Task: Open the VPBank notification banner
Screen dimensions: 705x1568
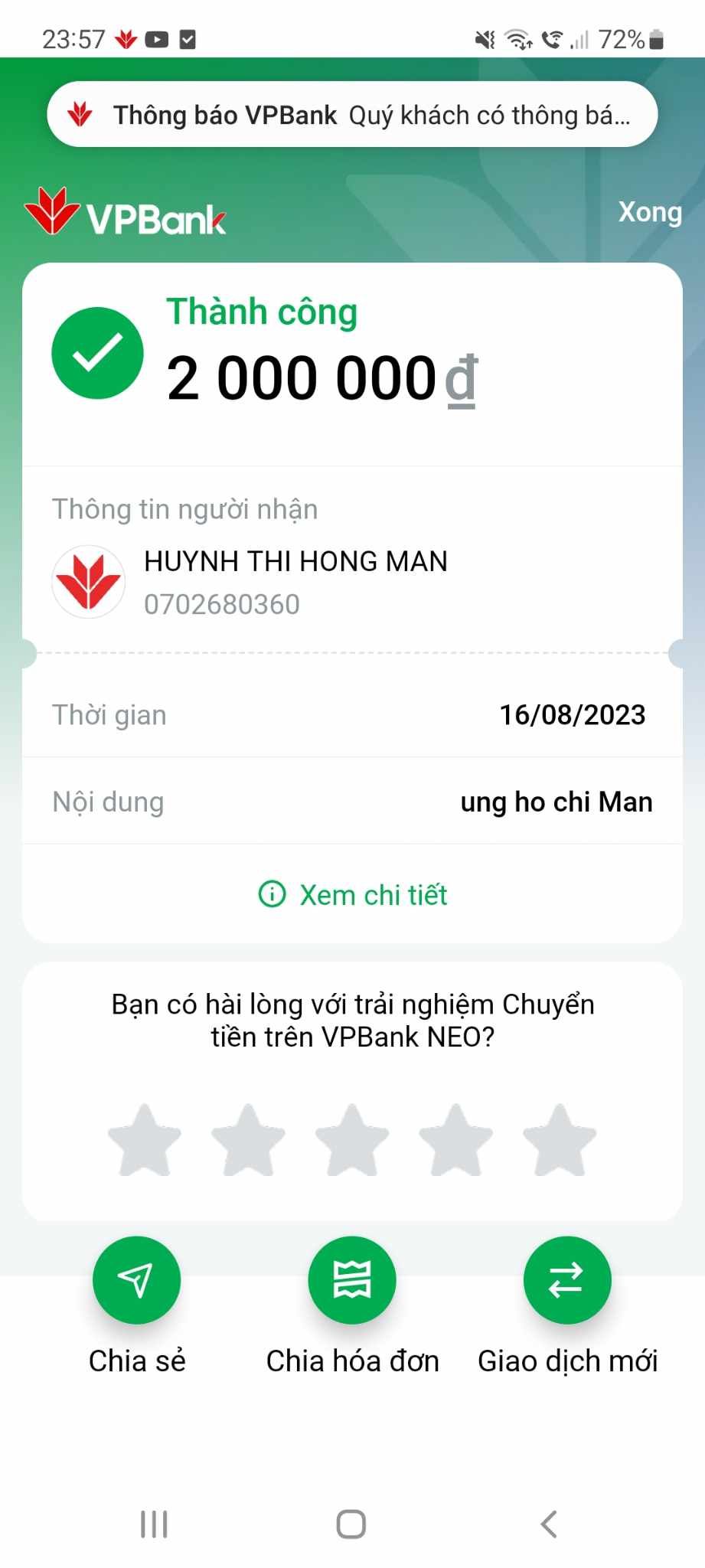Action: tap(352, 115)
